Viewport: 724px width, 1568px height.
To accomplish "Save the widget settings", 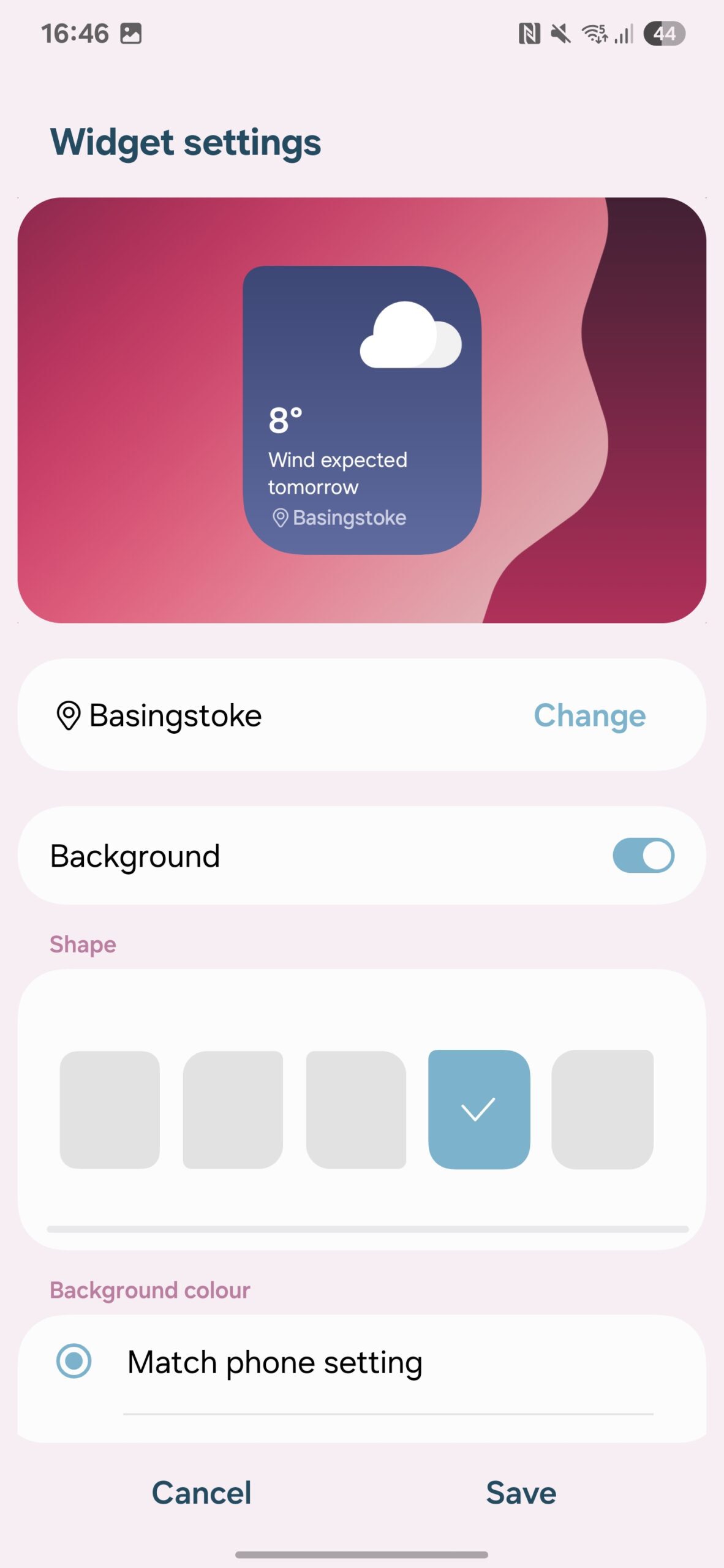I will coord(521,1493).
